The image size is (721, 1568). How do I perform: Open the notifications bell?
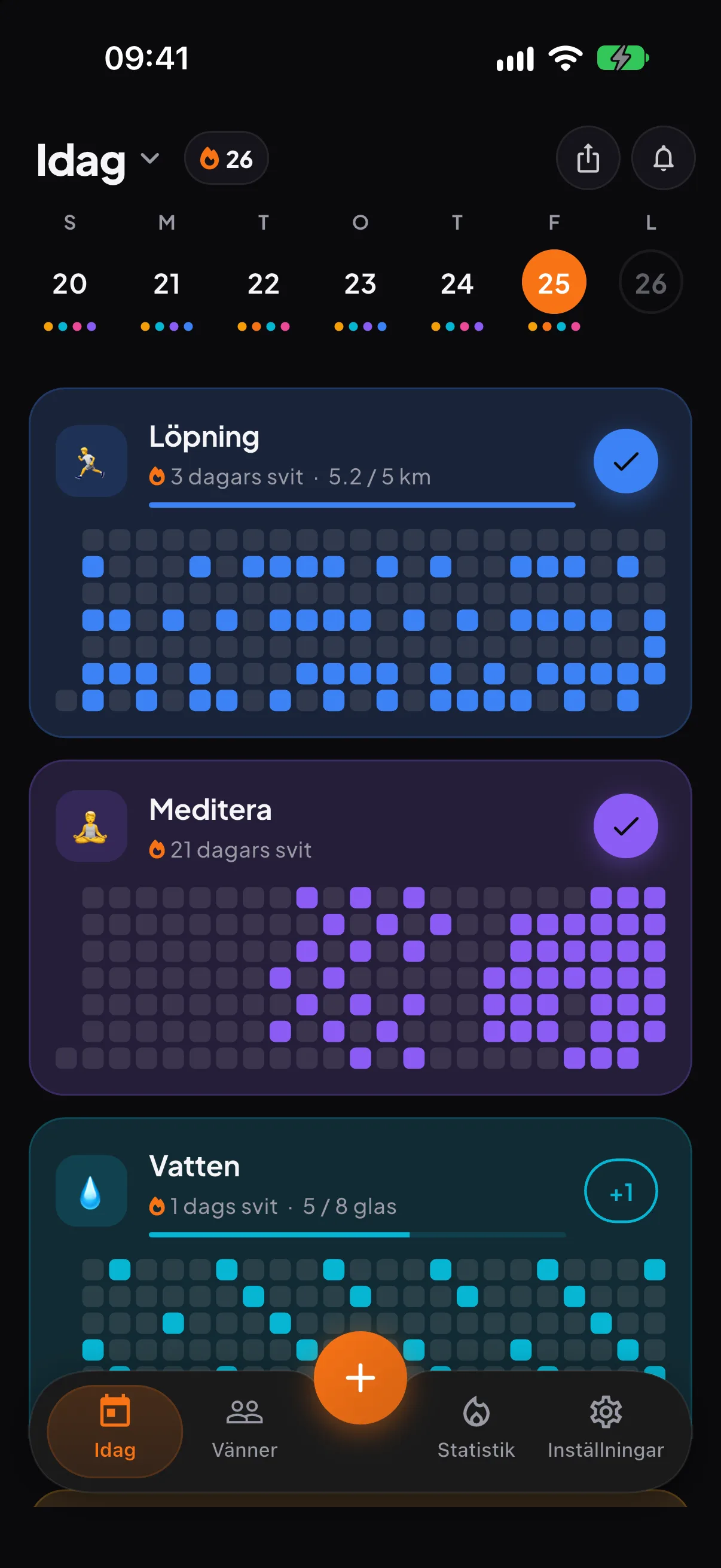663,158
